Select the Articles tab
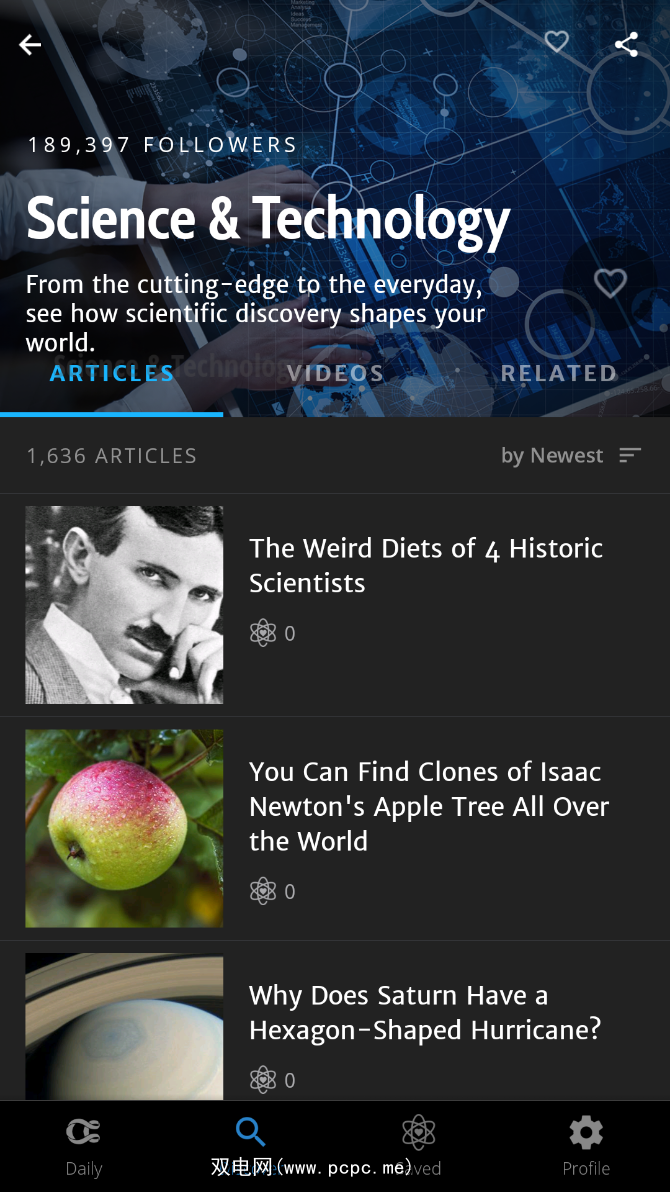The height and width of the screenshot is (1192, 670). [x=112, y=374]
